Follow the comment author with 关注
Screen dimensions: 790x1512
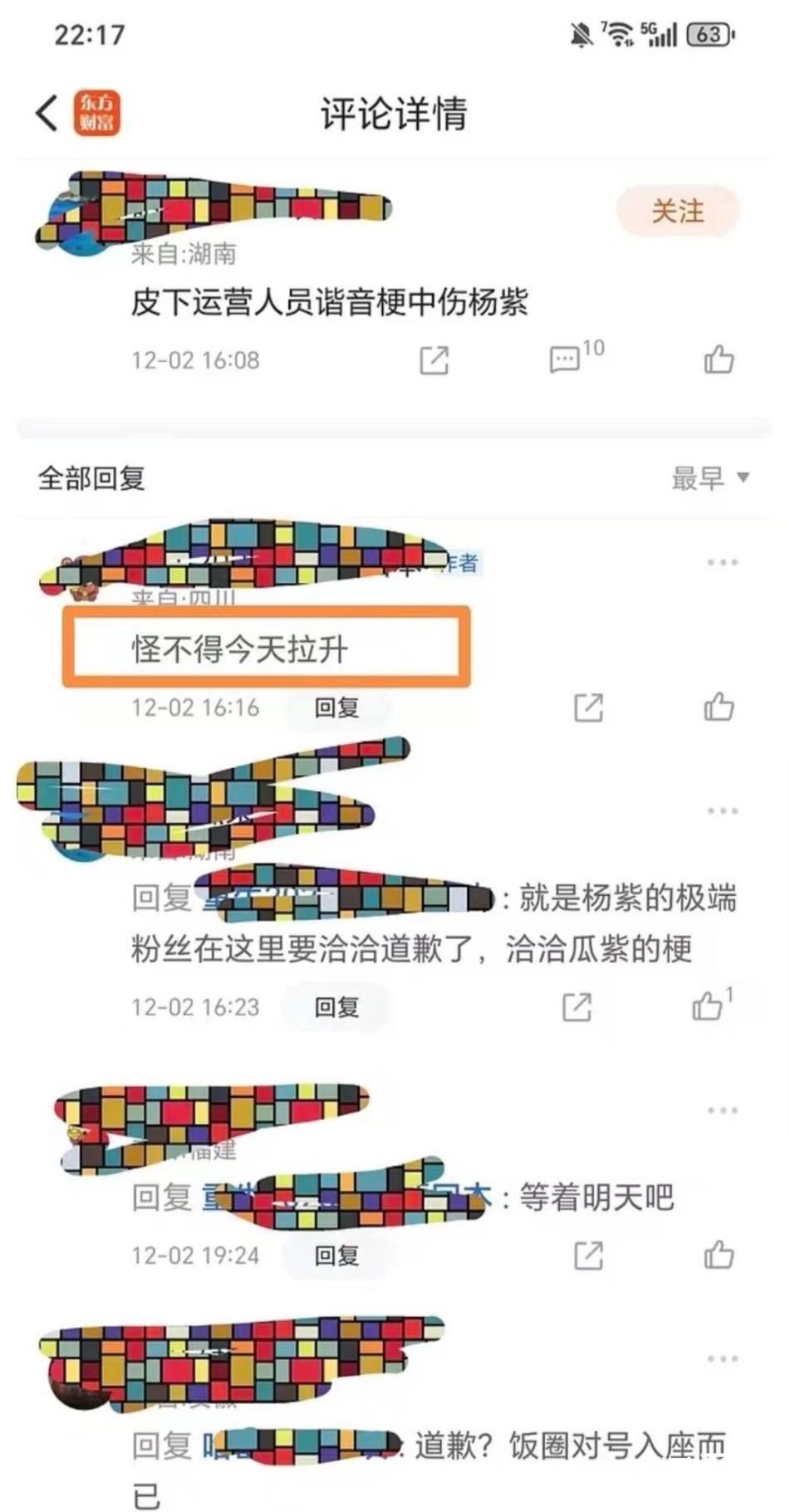point(677,212)
